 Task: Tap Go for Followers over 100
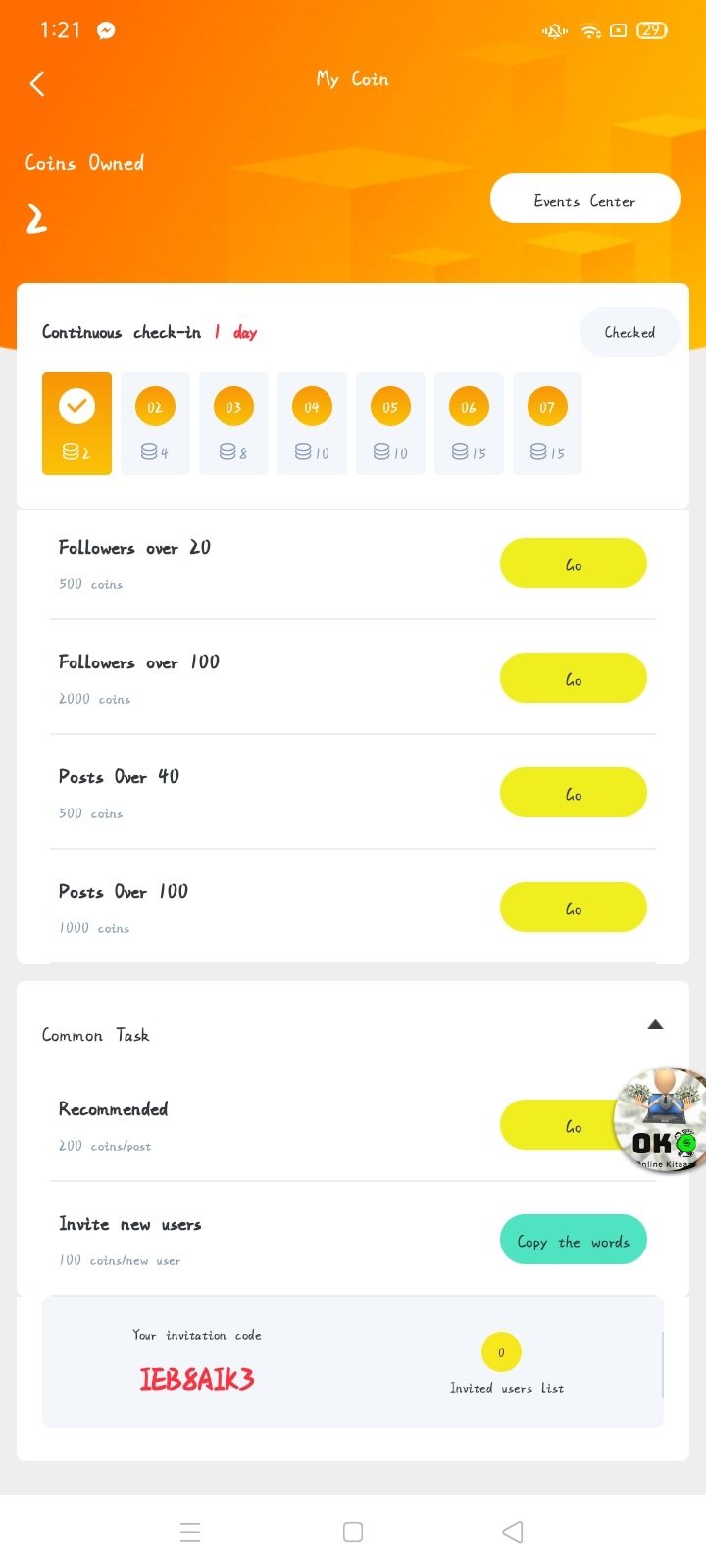pos(573,679)
